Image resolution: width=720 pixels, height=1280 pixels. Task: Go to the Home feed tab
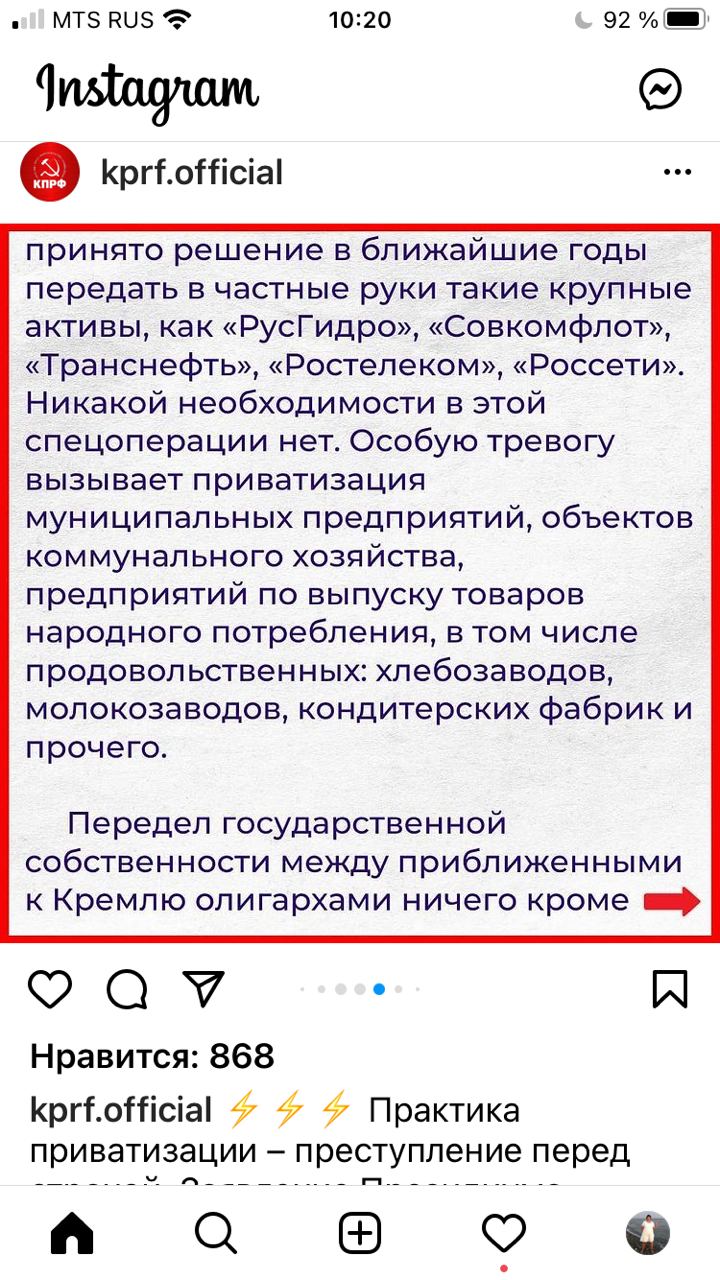tap(72, 1234)
